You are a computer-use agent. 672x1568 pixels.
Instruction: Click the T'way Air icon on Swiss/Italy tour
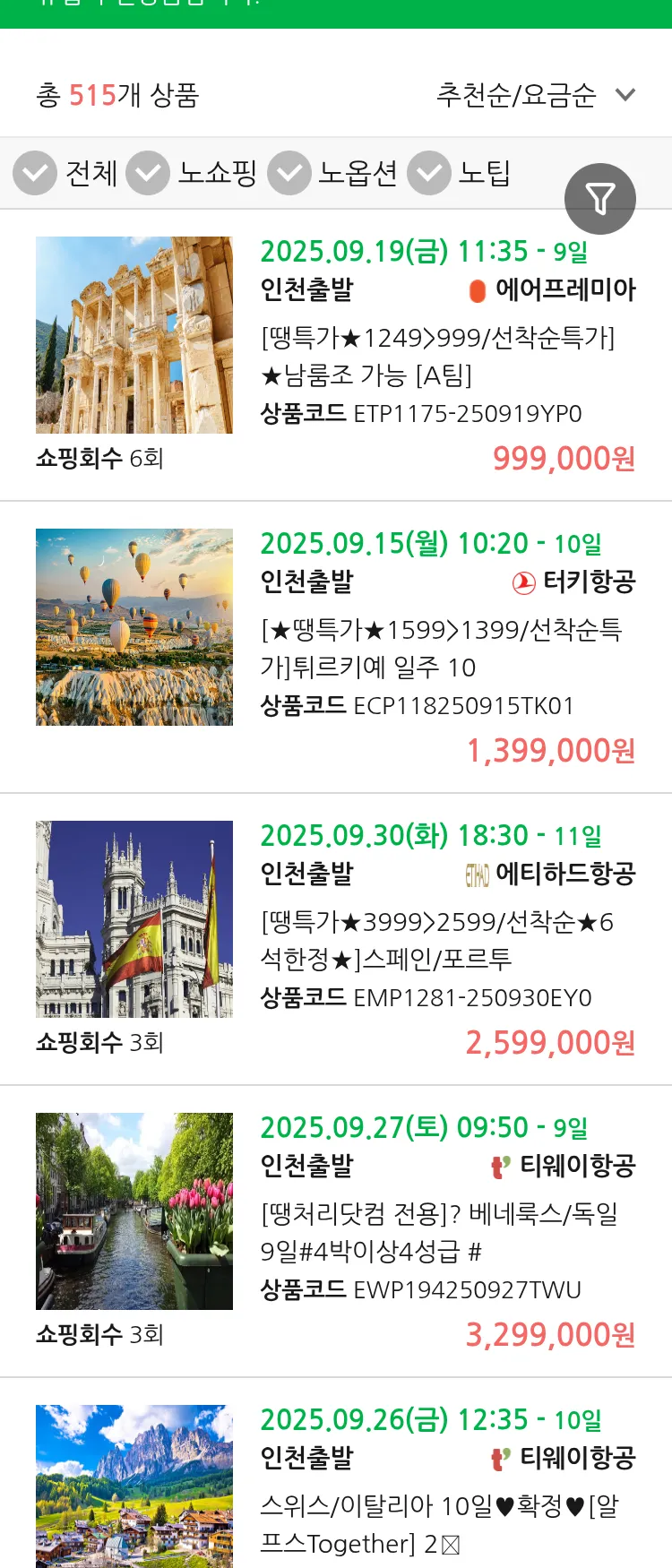pyautogui.click(x=498, y=1458)
